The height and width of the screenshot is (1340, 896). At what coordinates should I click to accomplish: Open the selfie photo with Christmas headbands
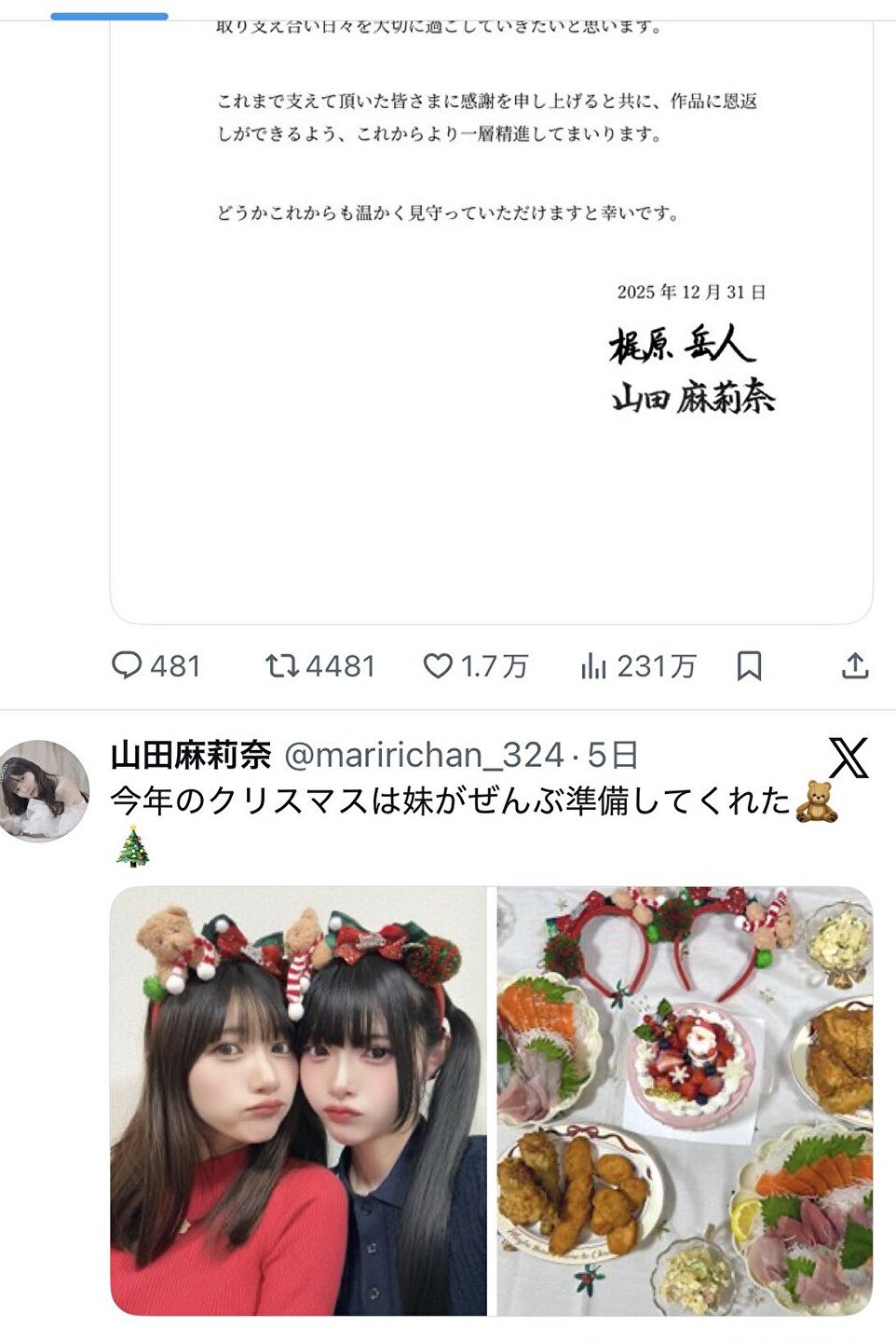(298, 1100)
